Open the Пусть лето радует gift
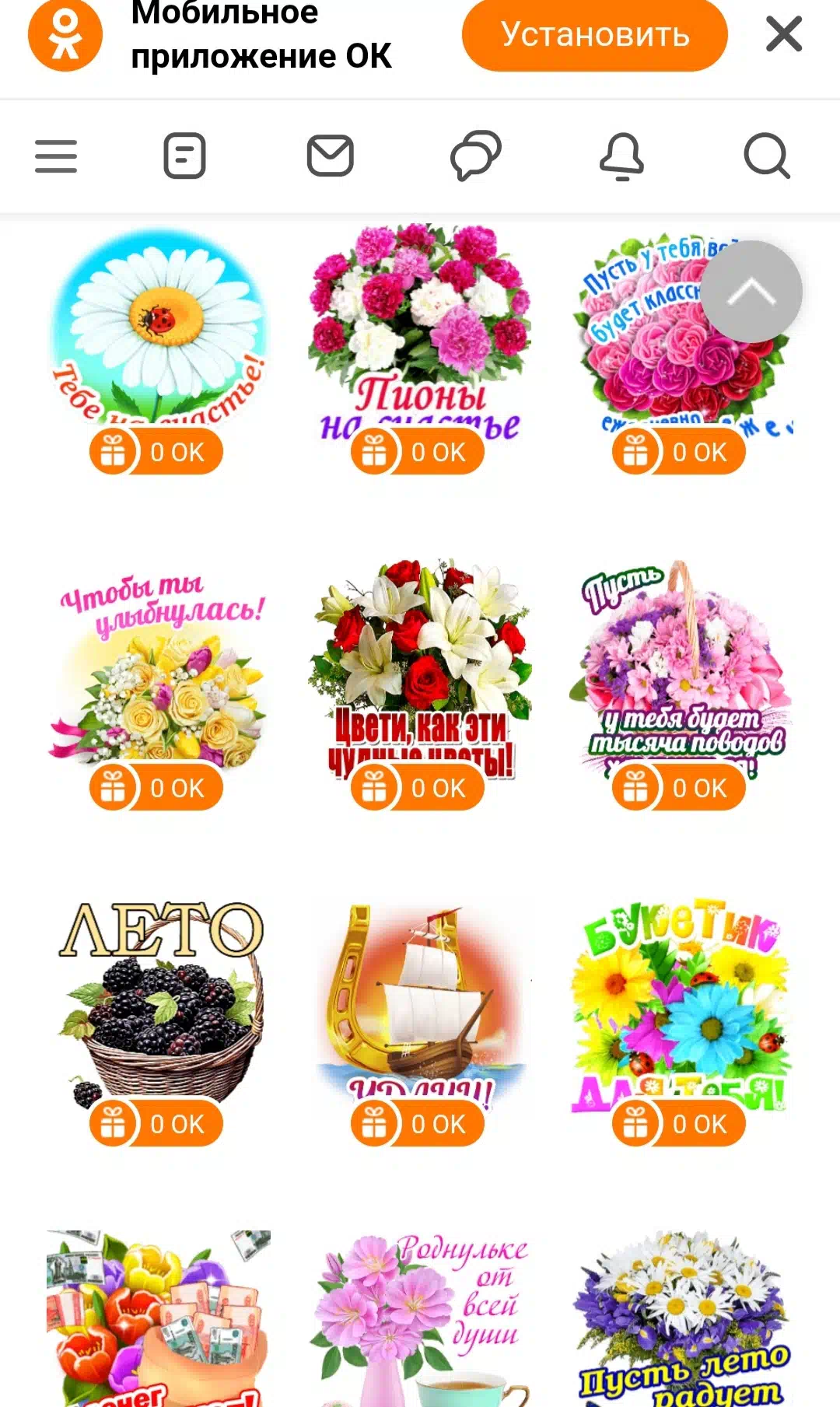 click(681, 1318)
